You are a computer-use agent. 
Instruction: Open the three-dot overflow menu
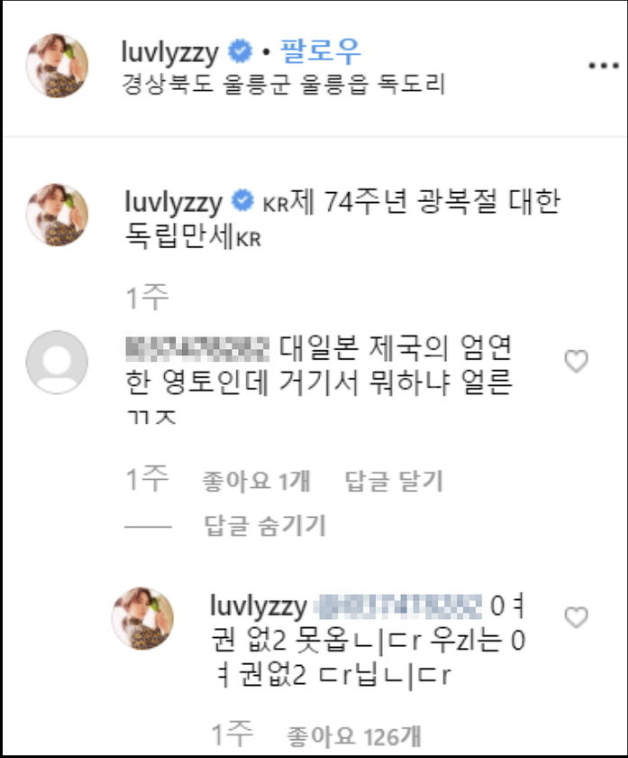click(x=603, y=65)
